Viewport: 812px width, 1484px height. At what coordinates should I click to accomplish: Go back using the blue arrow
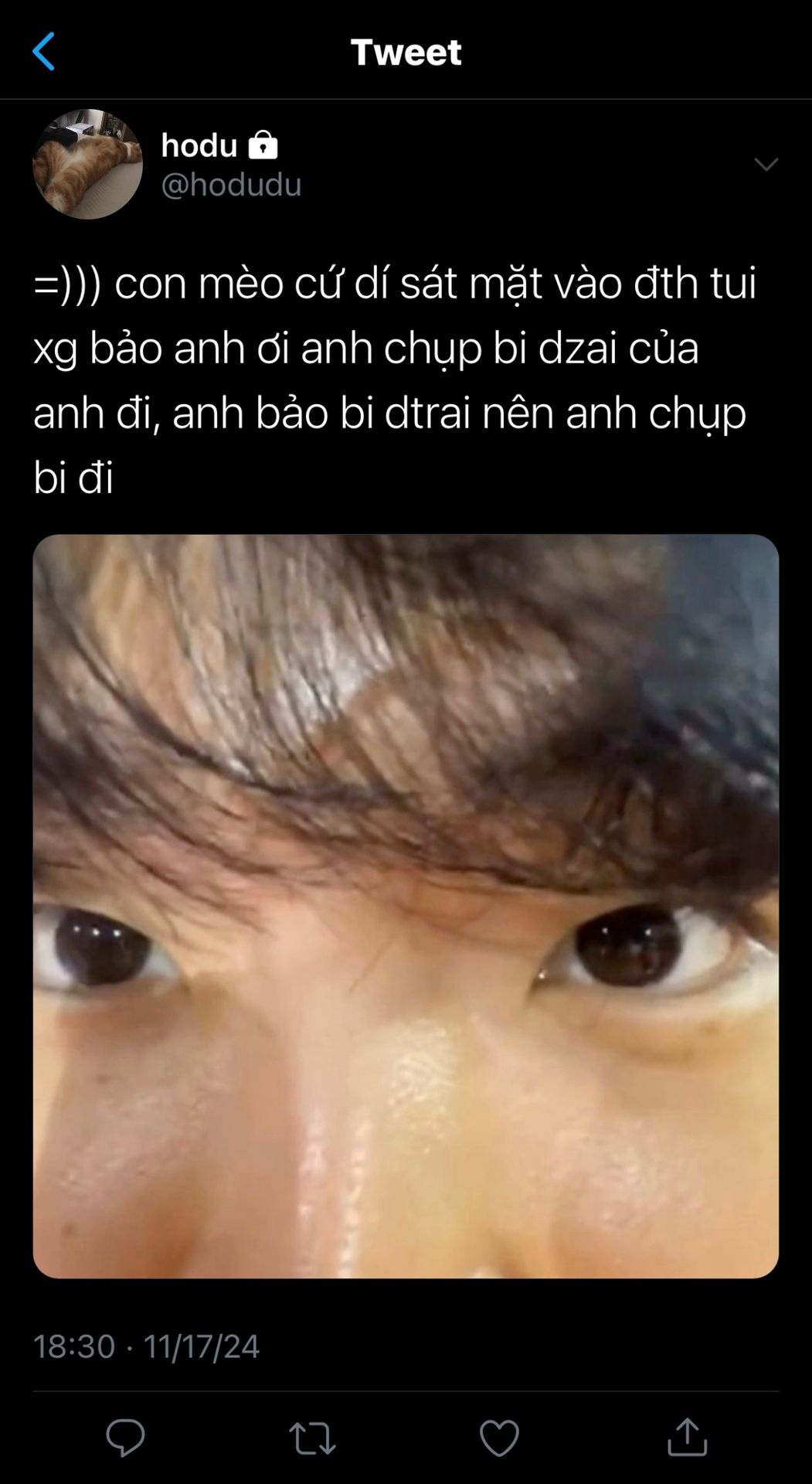click(44, 51)
